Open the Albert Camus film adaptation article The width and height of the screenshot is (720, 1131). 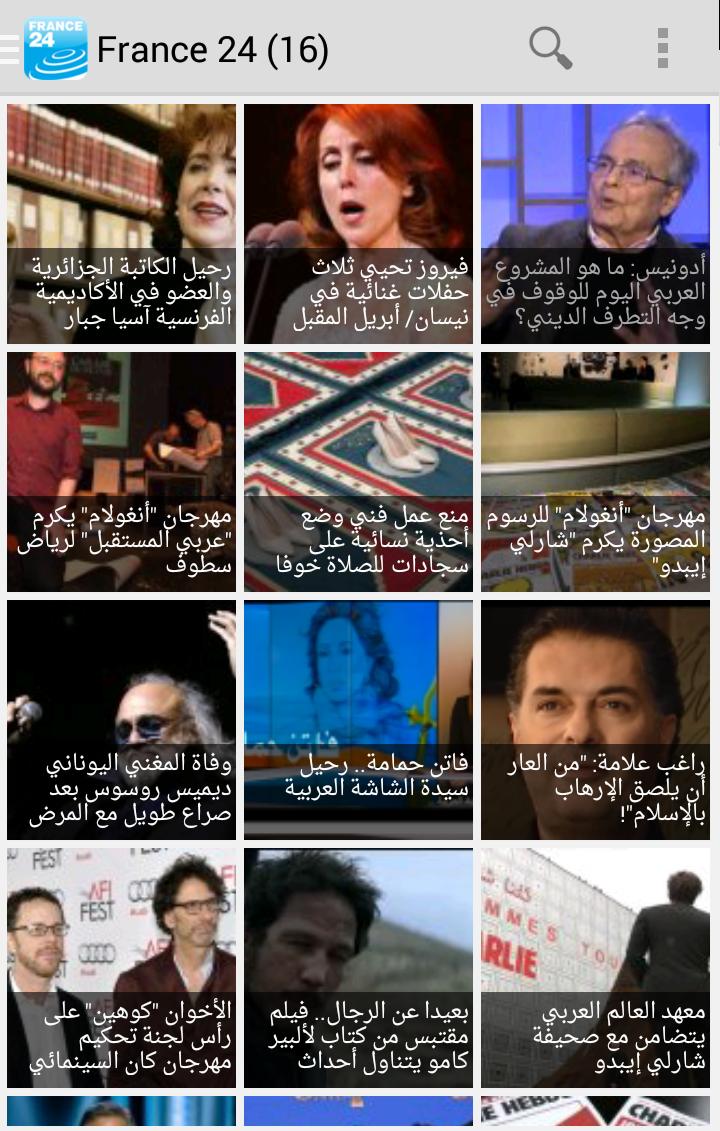click(x=357, y=968)
